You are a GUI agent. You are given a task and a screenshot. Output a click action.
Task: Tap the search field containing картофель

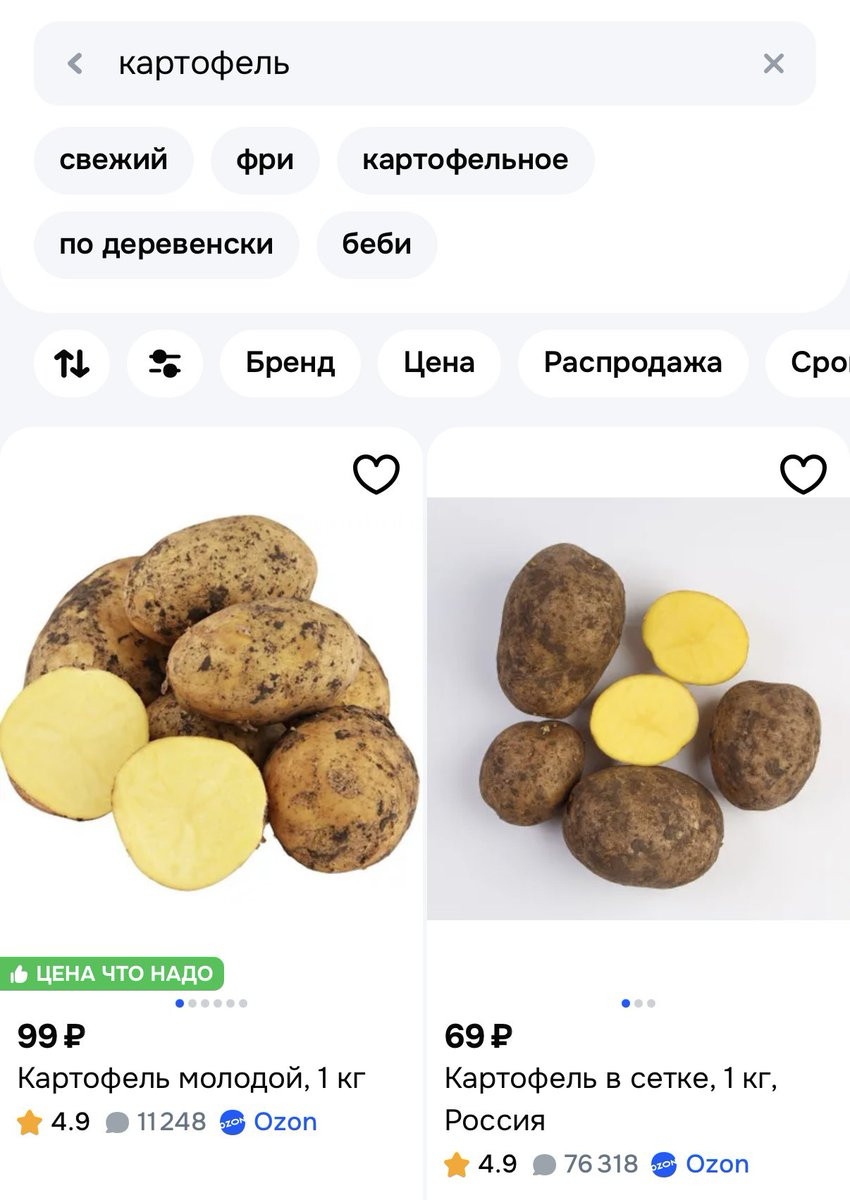click(400, 64)
